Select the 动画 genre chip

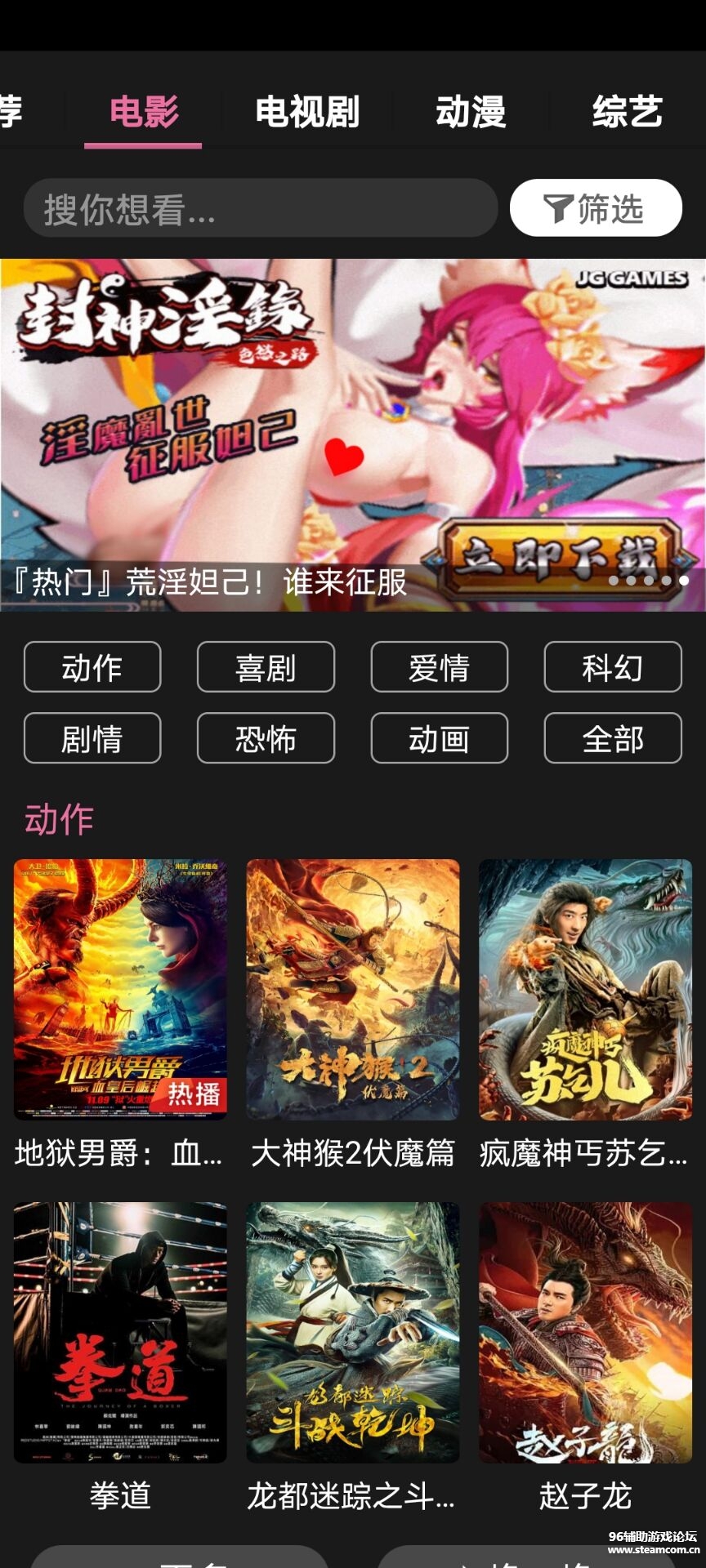point(440,739)
